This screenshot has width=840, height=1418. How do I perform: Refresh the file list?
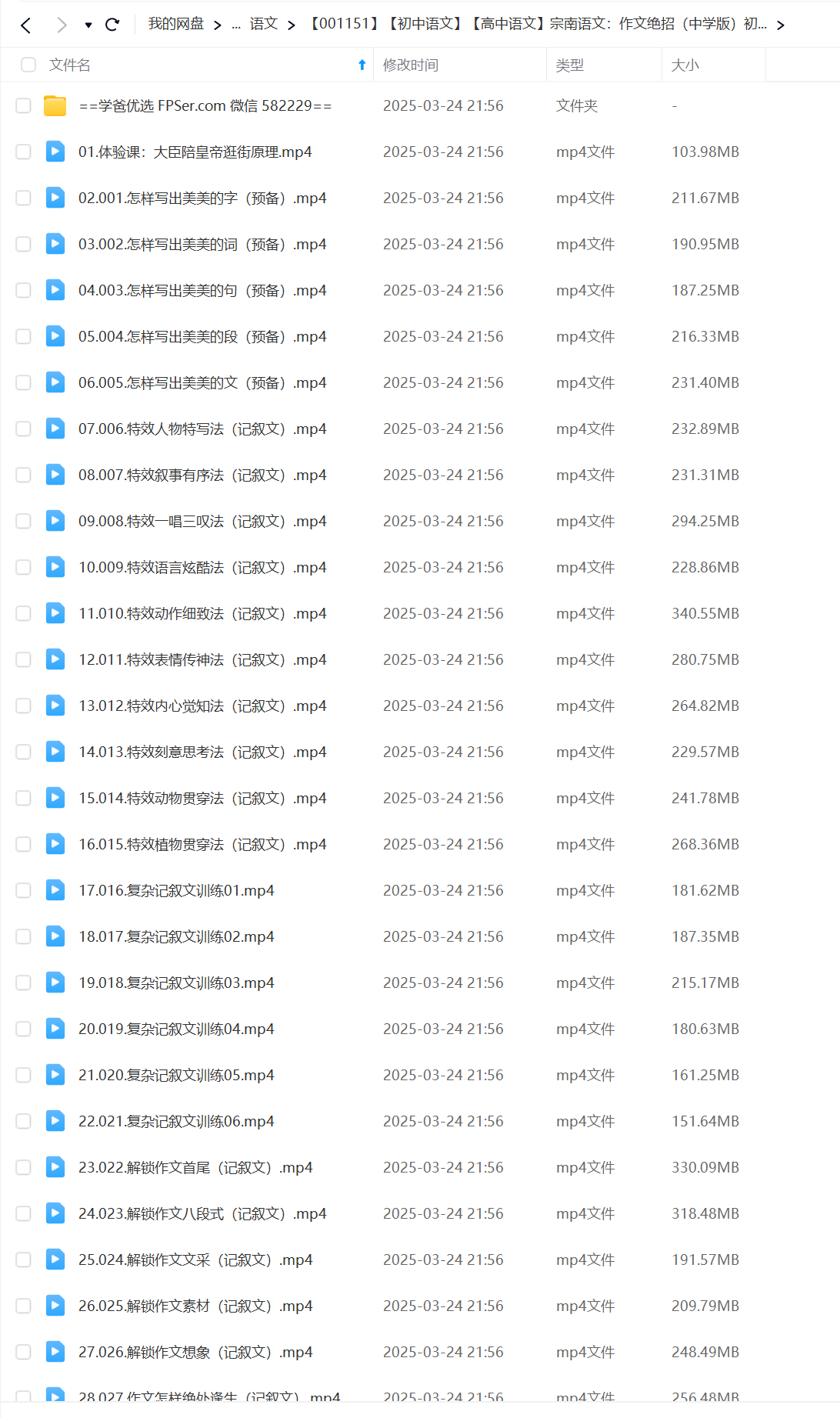point(112,25)
